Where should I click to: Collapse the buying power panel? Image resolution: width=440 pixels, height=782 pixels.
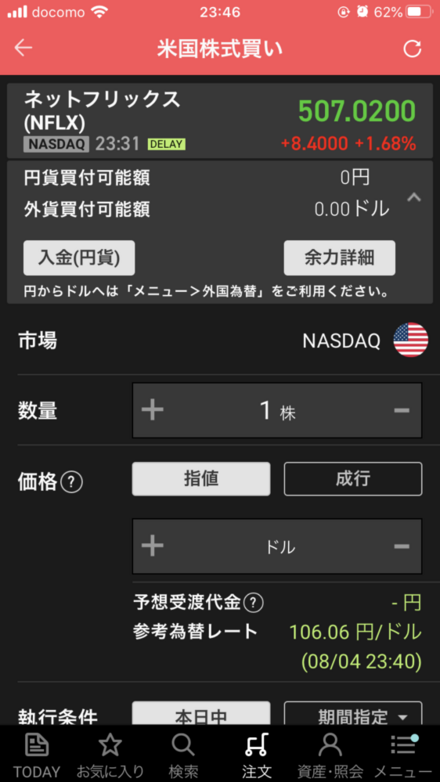coord(414,197)
